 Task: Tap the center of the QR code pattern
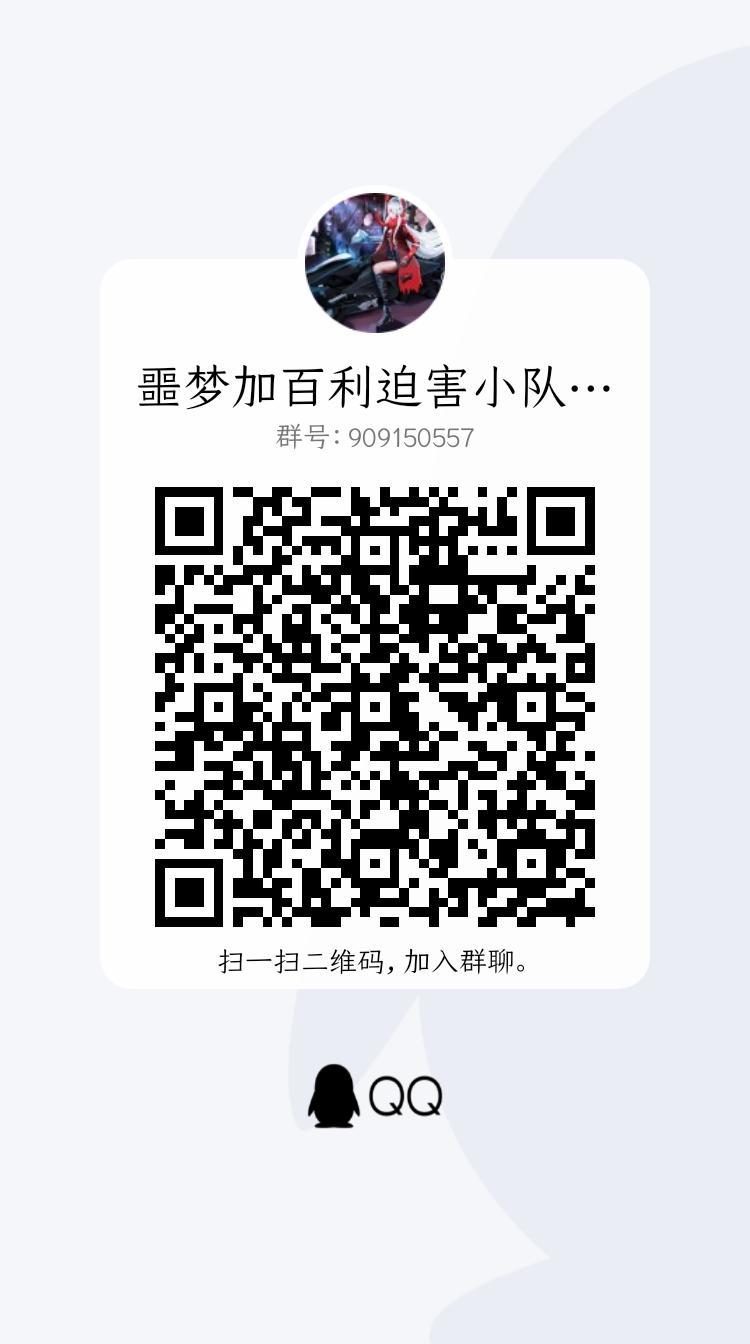375,710
